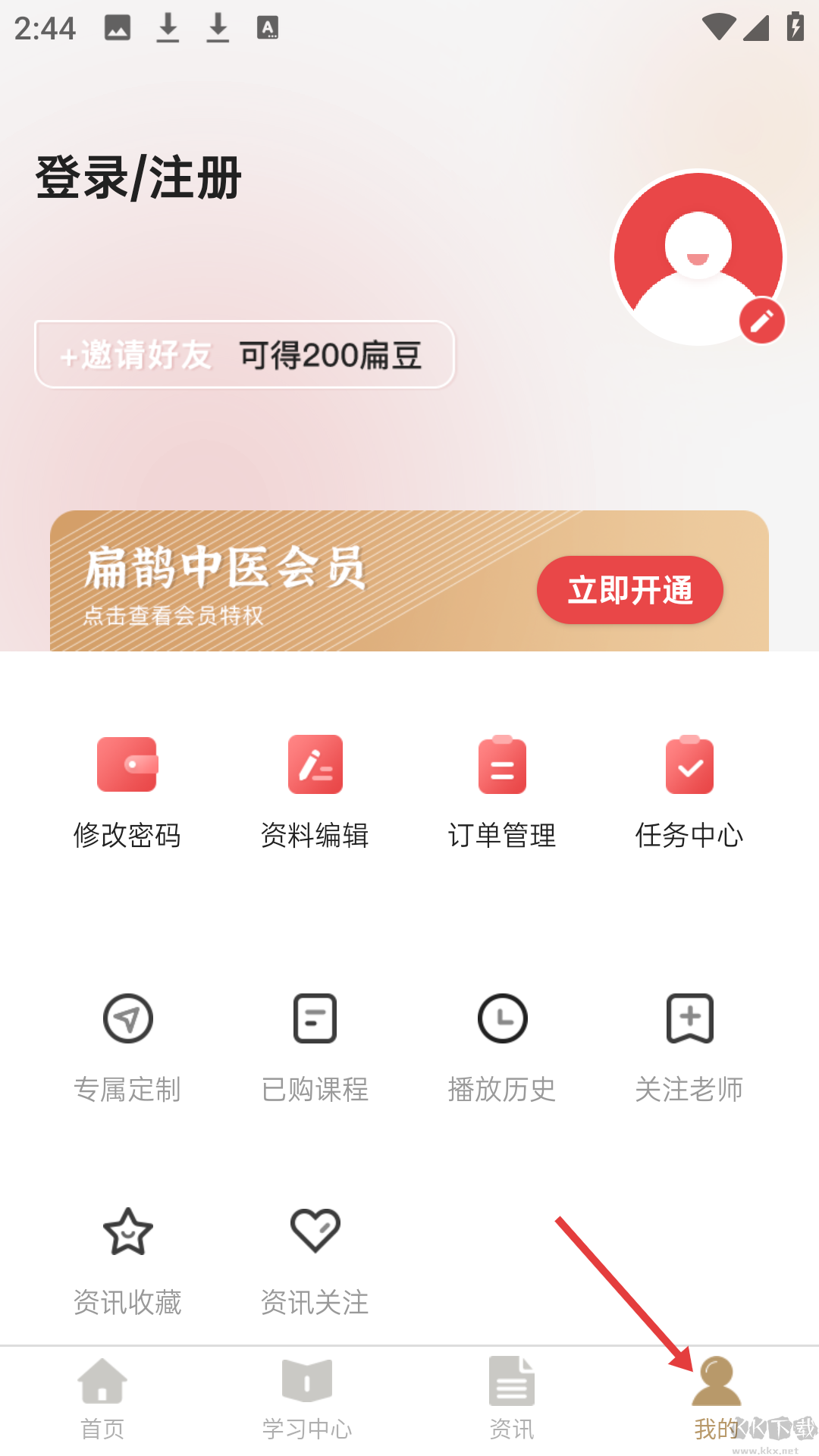Viewport: 819px width, 1456px height.
Task: Open the 学习中心 tab
Action: point(307,1399)
